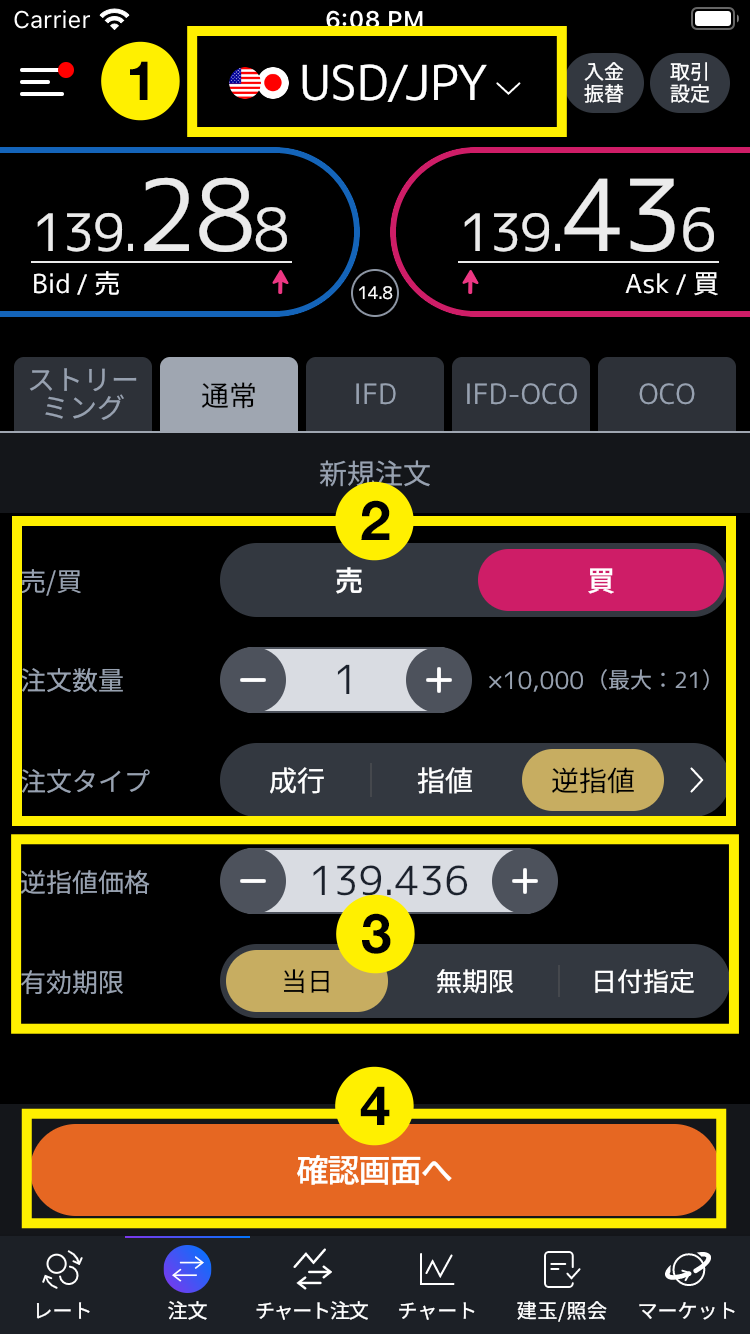Image resolution: width=750 pixels, height=1334 pixels.
Task: Proceed with 確認画面へ button
Action: pos(375,1170)
